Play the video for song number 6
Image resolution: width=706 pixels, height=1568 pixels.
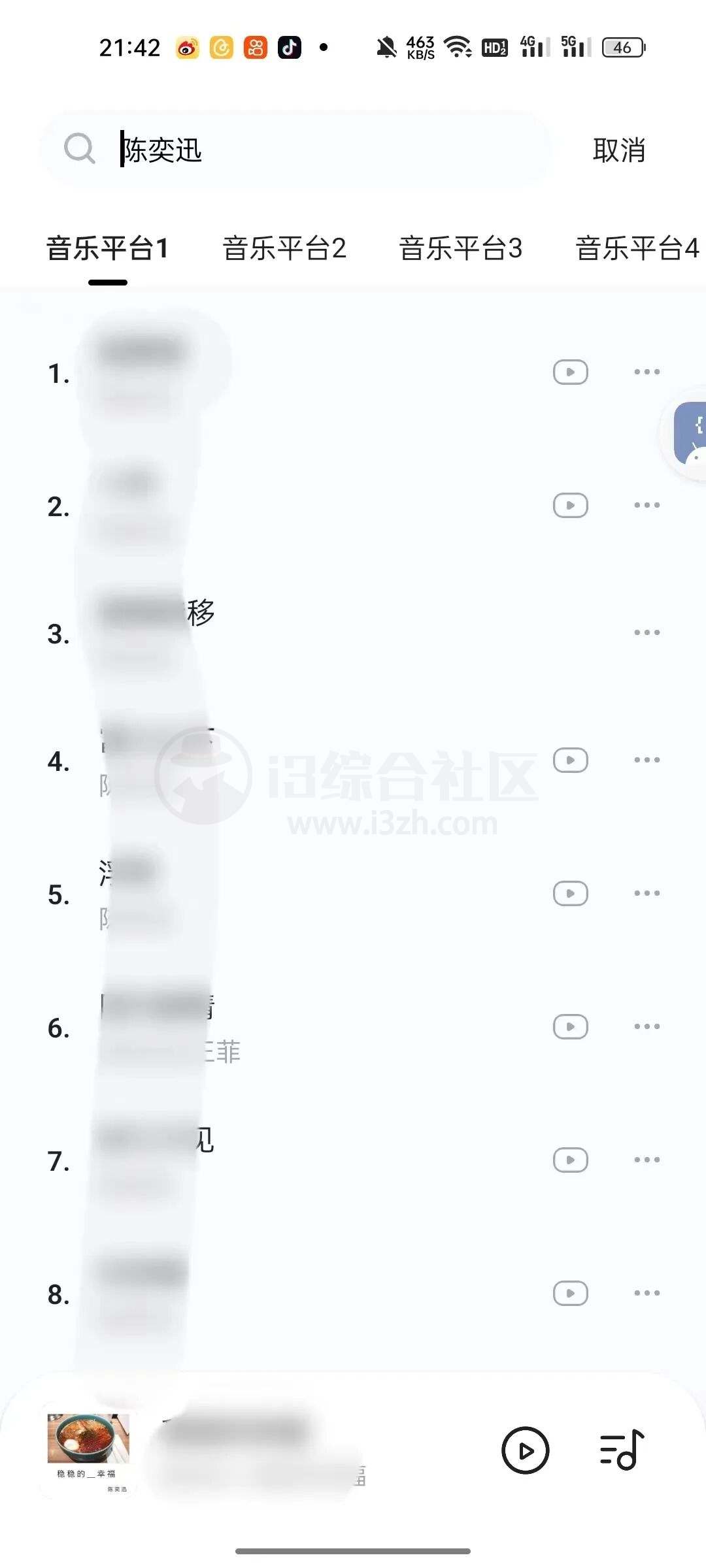570,1026
